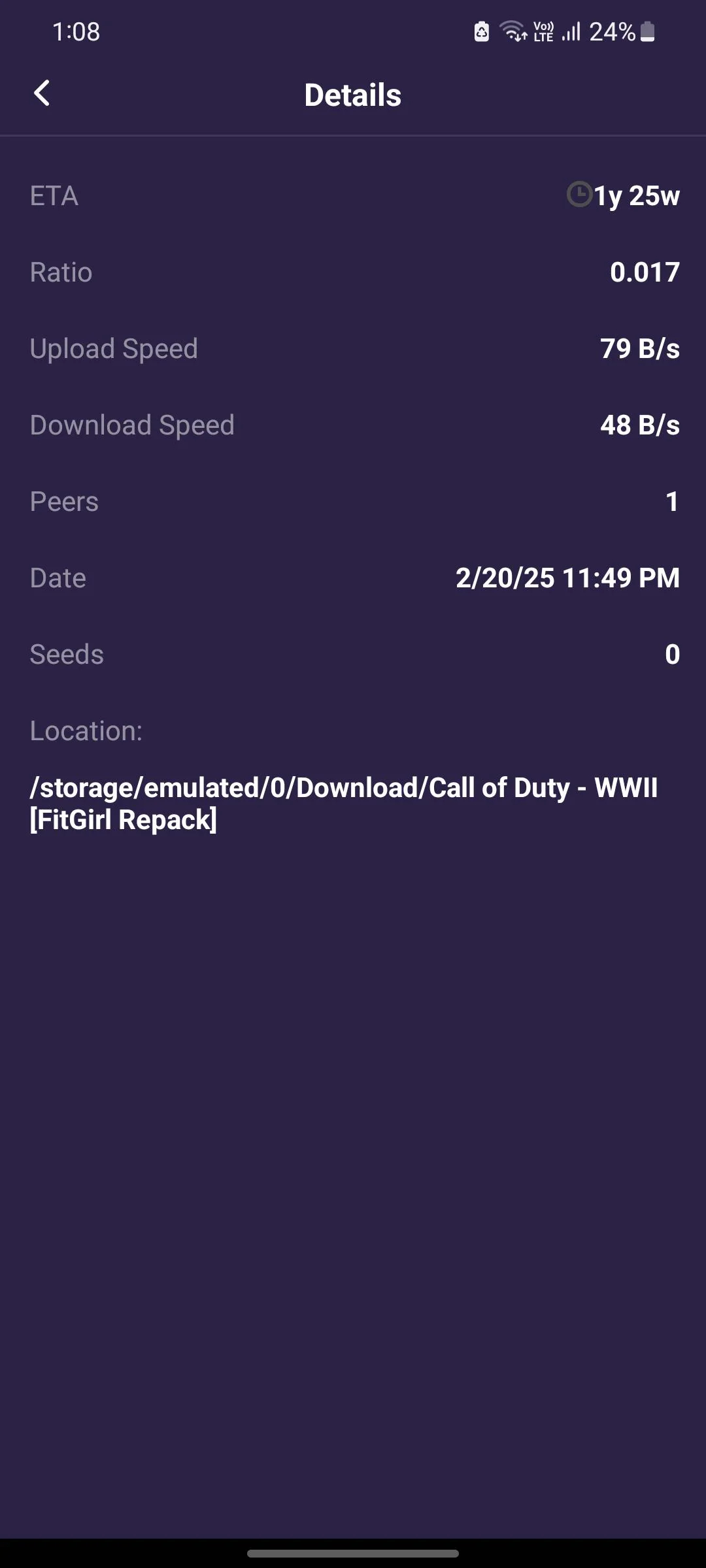Go back from the Details screen
706x1568 pixels.
pyautogui.click(x=42, y=93)
